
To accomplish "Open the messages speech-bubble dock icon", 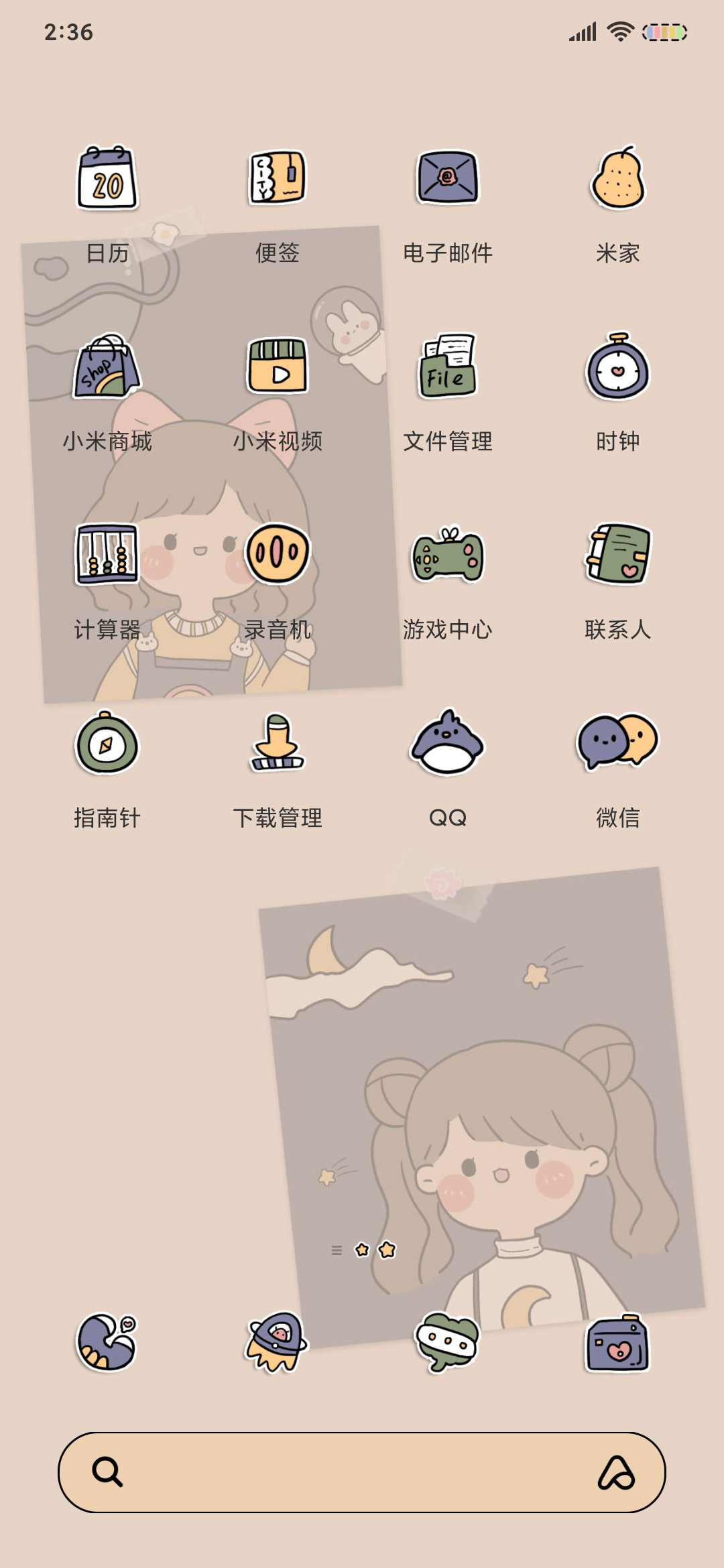I will tap(448, 1342).
